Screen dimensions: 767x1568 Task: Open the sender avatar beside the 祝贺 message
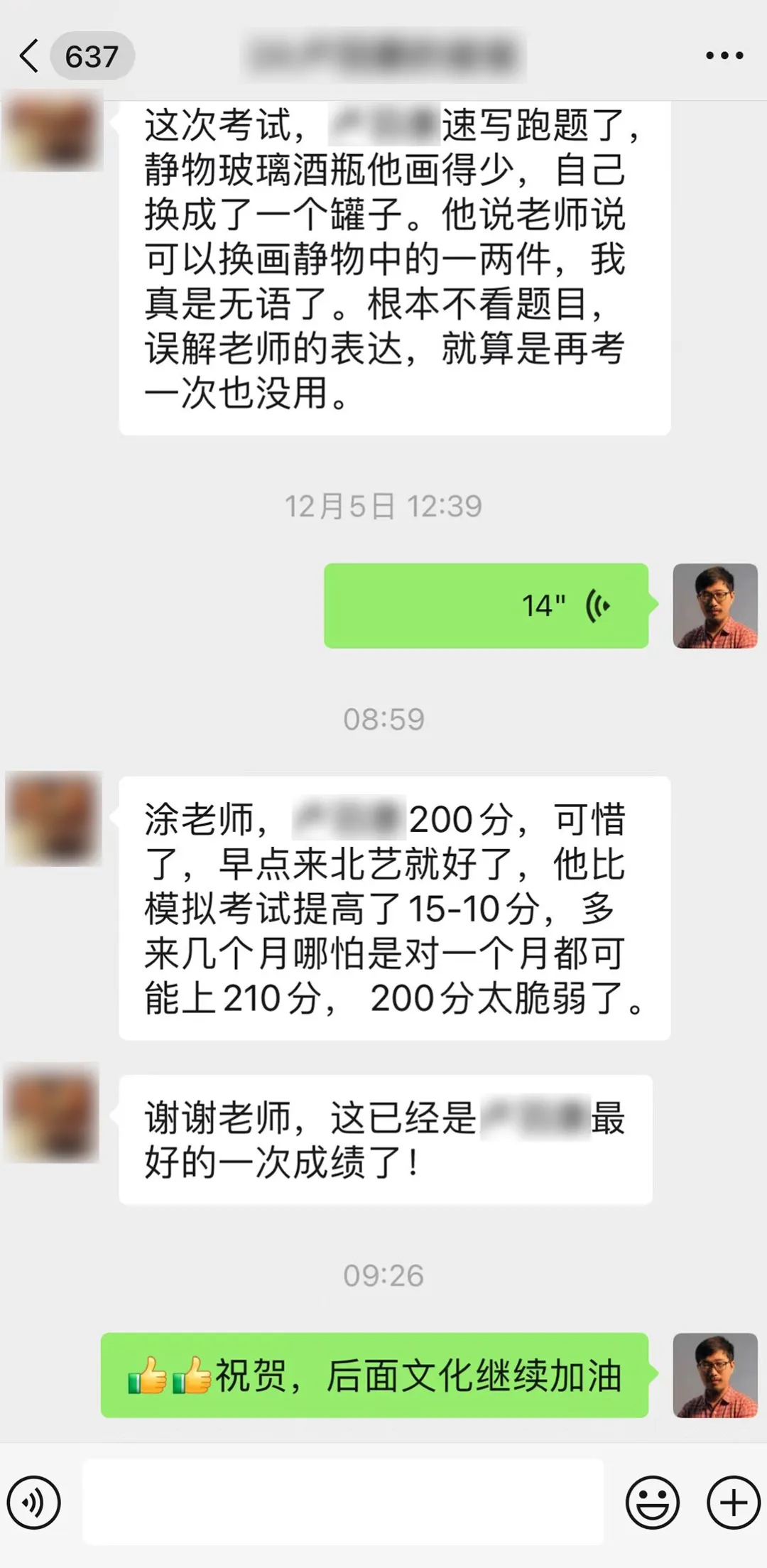pos(714,1375)
